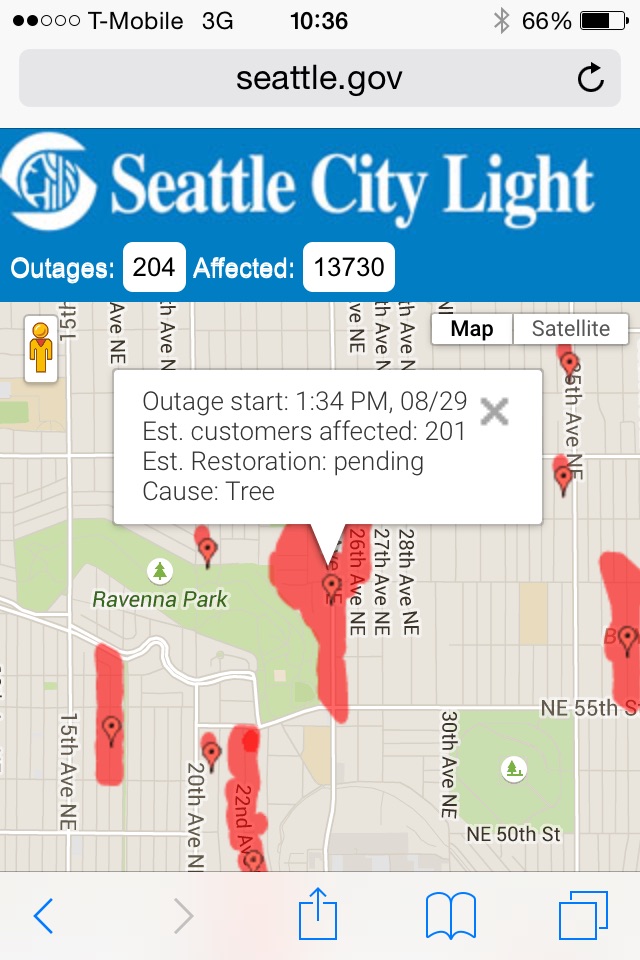
Task: Open Safari bookmarks
Action: 450,915
